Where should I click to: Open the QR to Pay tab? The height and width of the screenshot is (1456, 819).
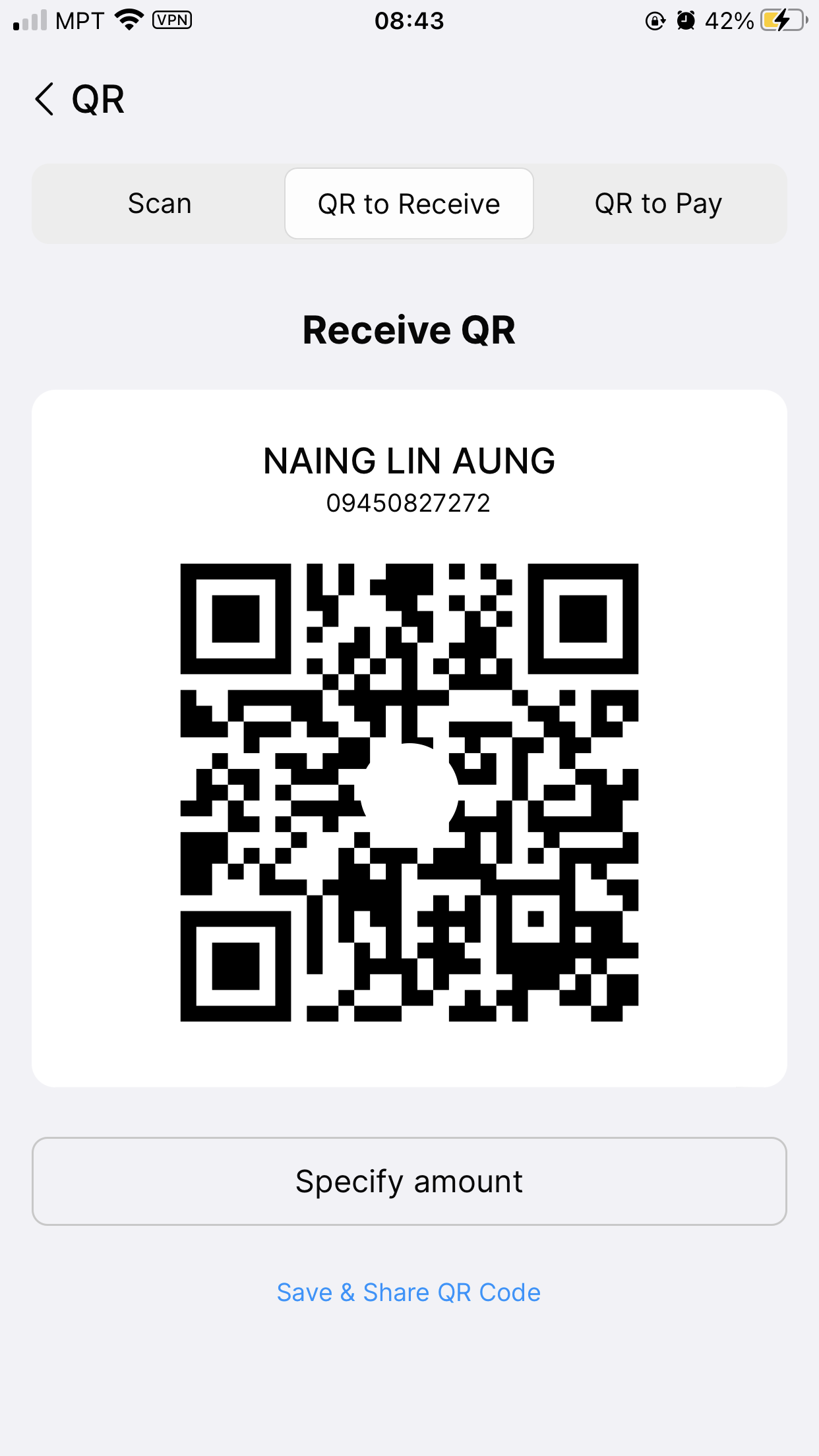658,204
